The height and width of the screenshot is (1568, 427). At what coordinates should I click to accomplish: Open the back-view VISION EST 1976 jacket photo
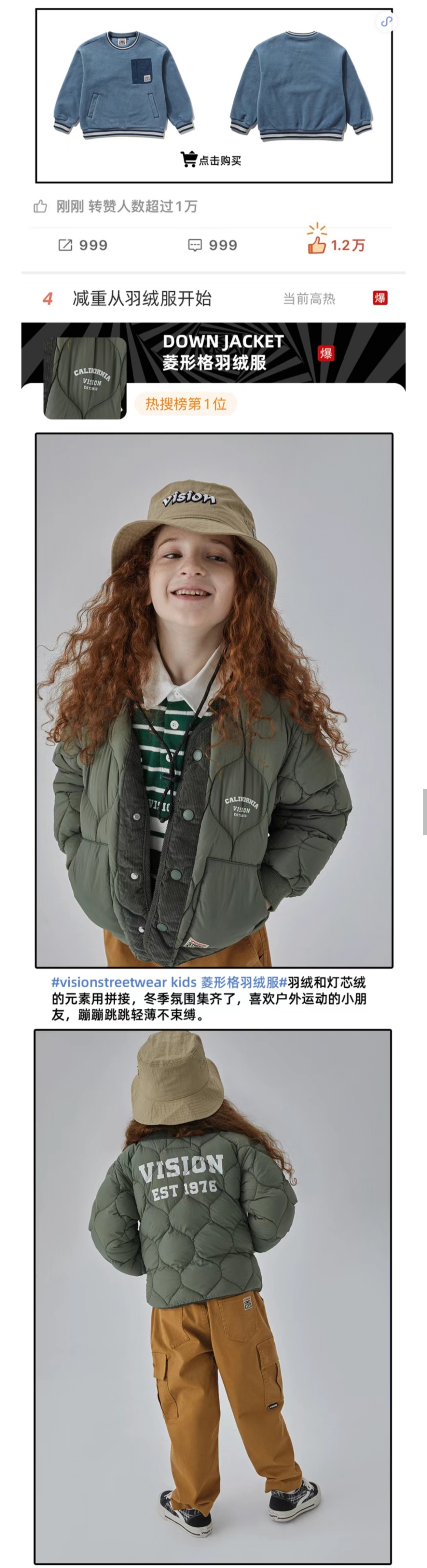pos(212,1297)
